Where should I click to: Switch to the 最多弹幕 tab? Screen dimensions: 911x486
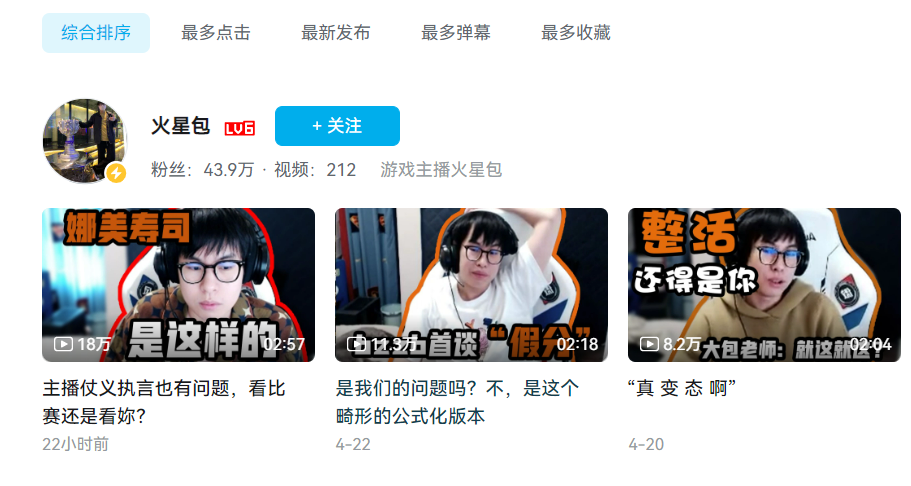pyautogui.click(x=456, y=33)
